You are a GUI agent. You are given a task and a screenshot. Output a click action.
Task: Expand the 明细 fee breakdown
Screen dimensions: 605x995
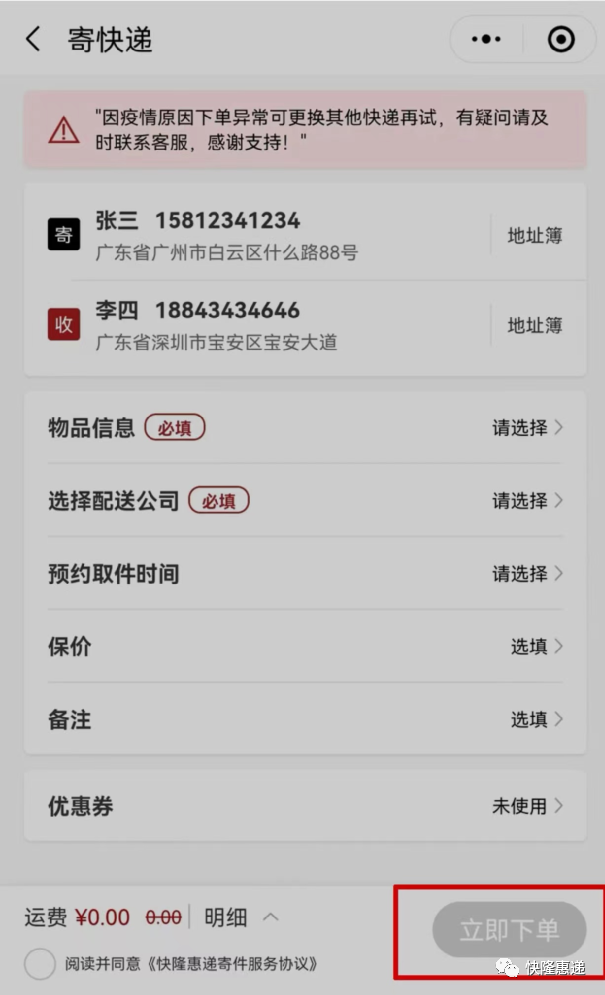241,918
